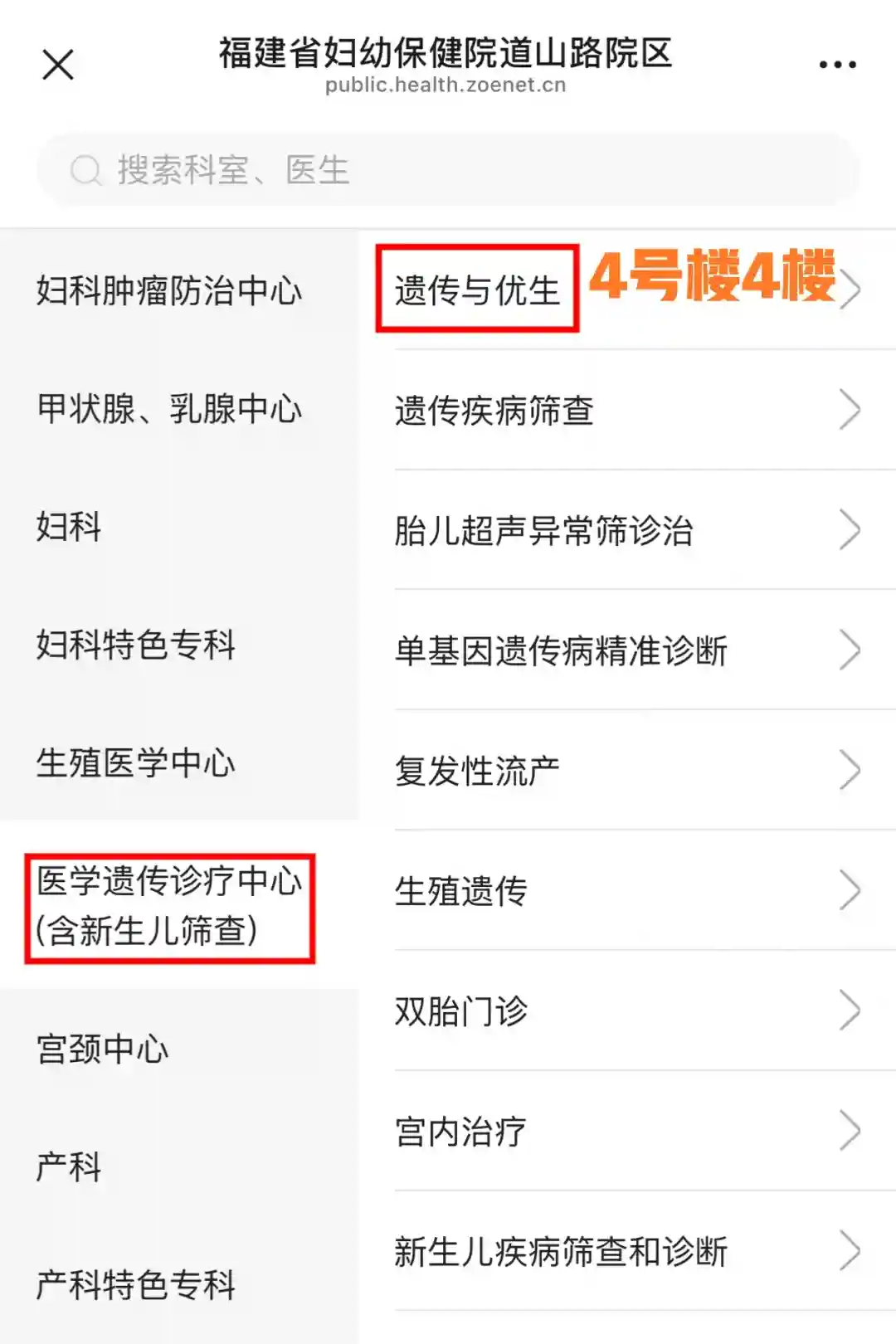Switch to the 妇科 category

tap(69, 527)
